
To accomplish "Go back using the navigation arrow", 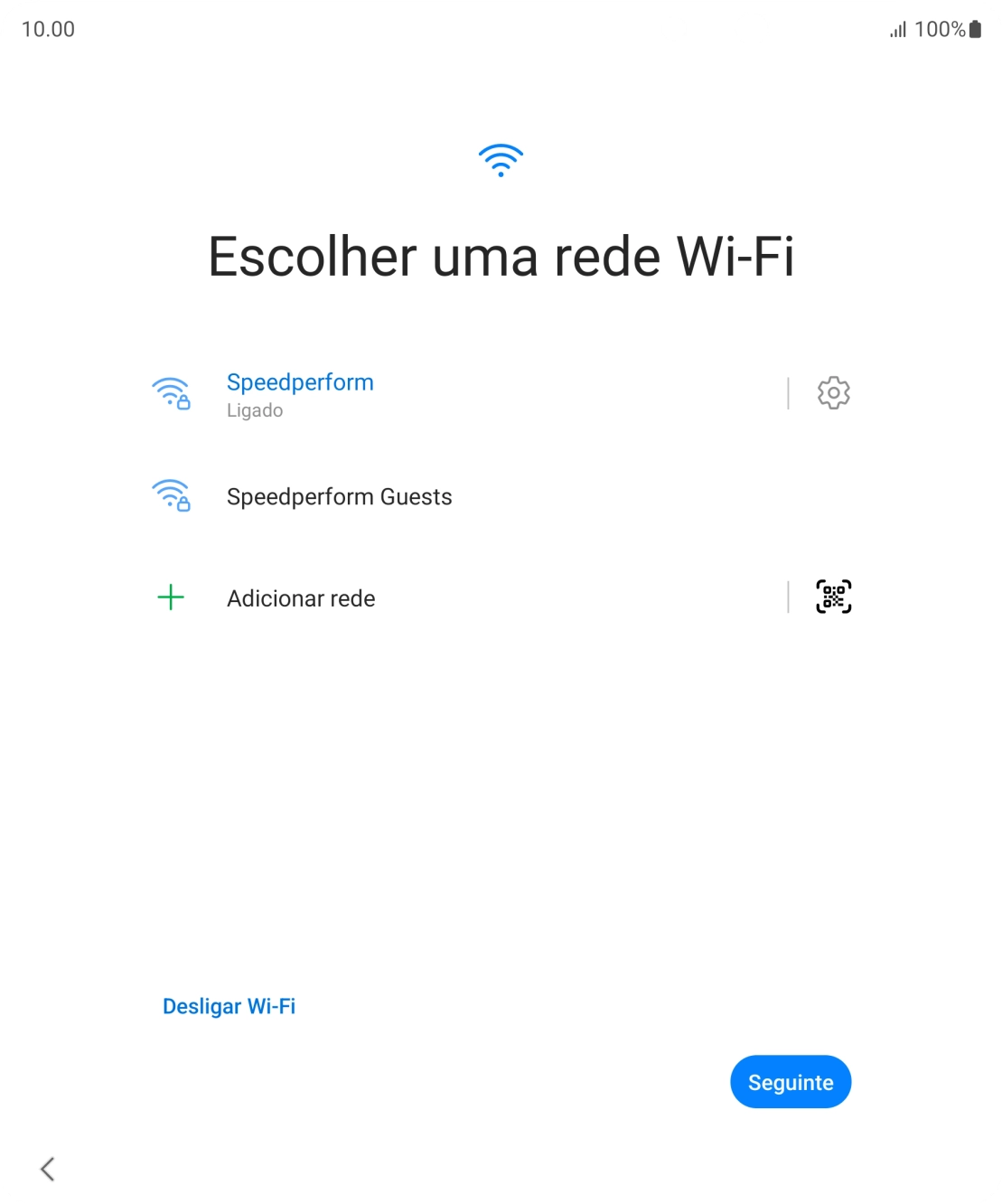I will click(x=48, y=1169).
